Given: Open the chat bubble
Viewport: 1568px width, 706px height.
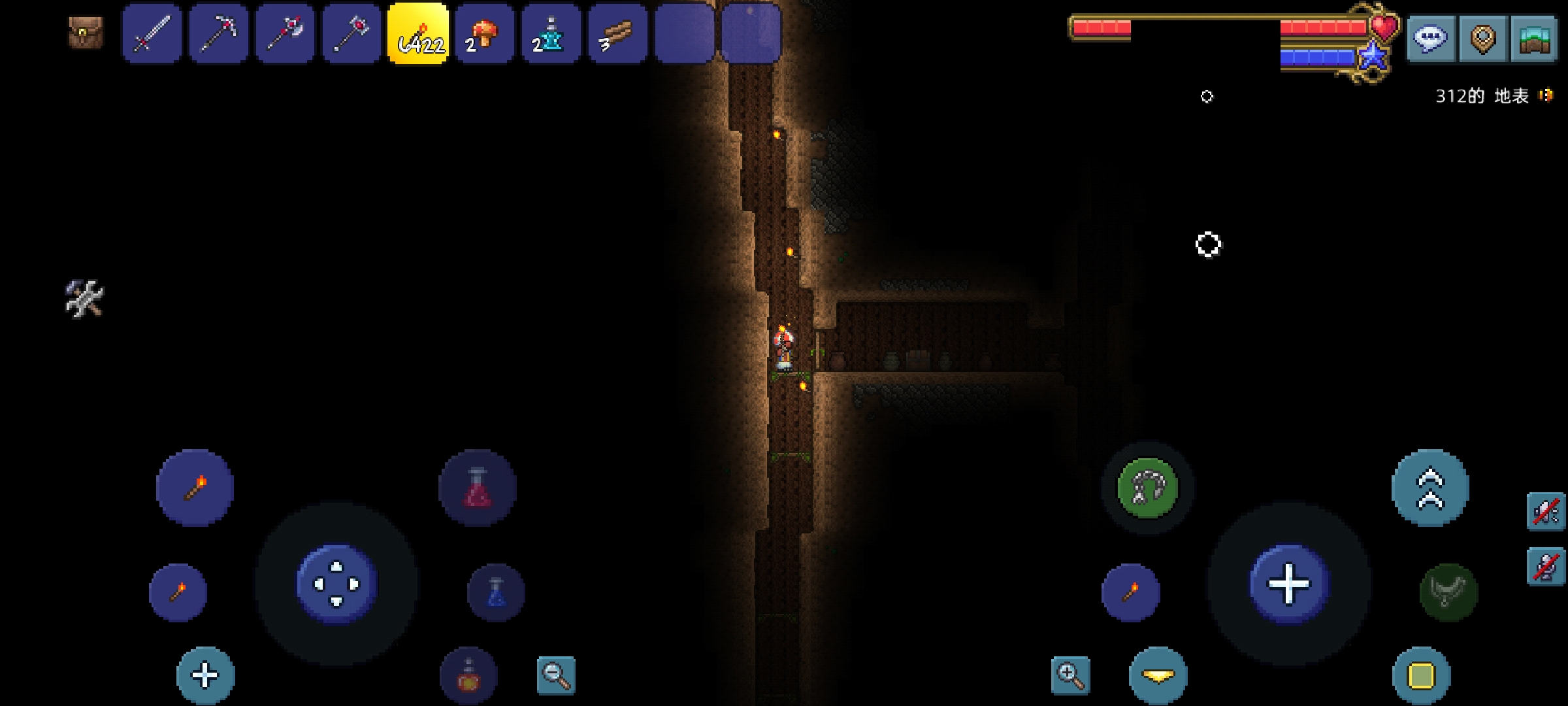Looking at the screenshot, I should coord(1429,39).
